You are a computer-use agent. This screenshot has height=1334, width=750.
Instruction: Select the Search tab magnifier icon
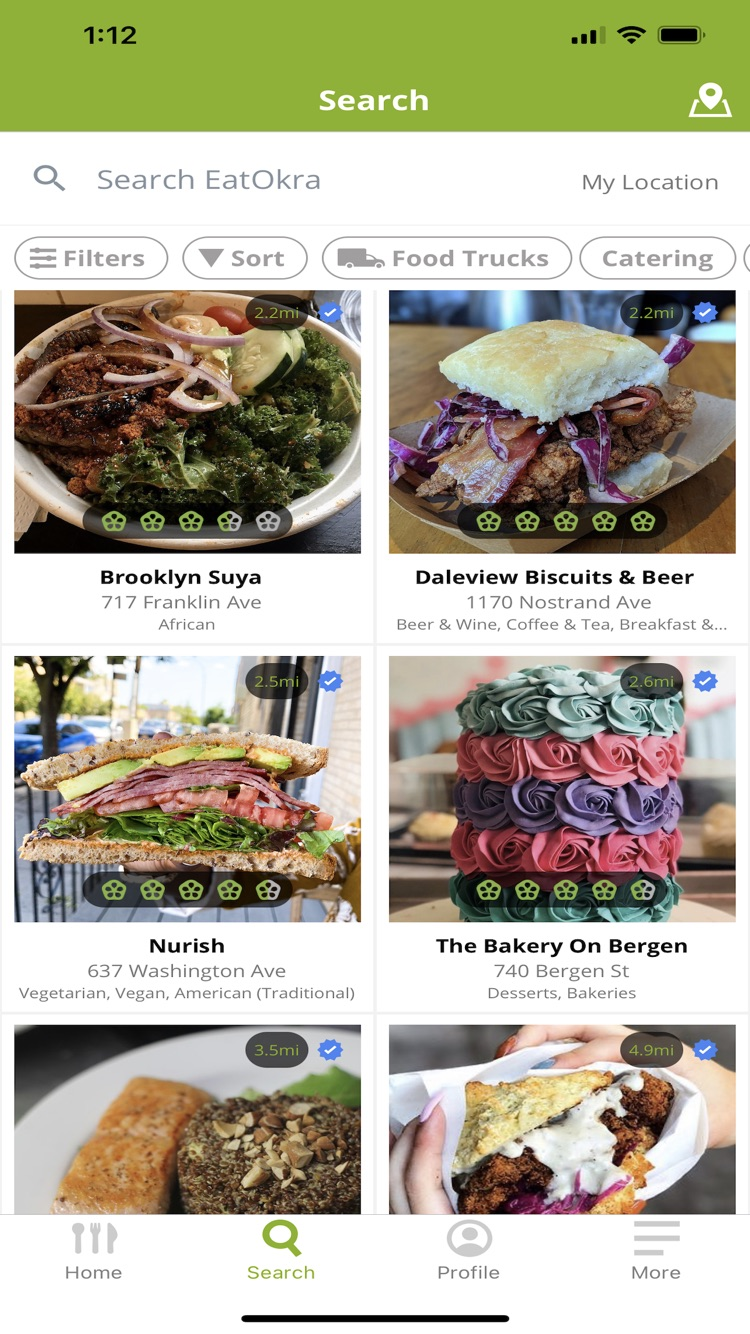pos(281,1236)
